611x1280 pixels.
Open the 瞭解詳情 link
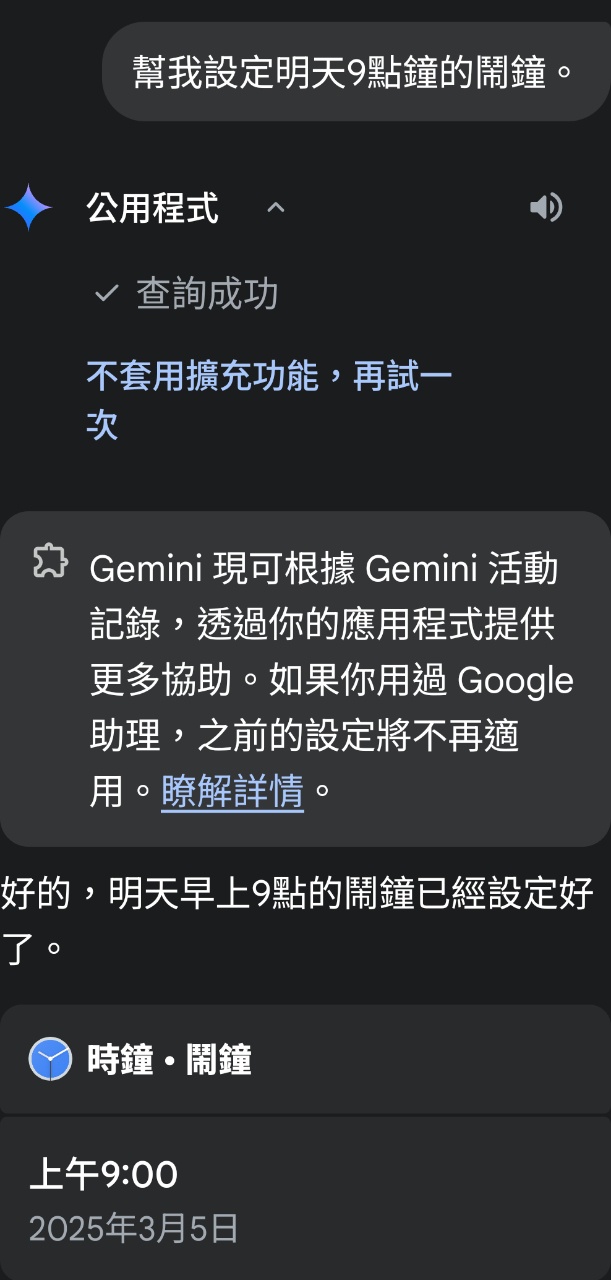232,792
